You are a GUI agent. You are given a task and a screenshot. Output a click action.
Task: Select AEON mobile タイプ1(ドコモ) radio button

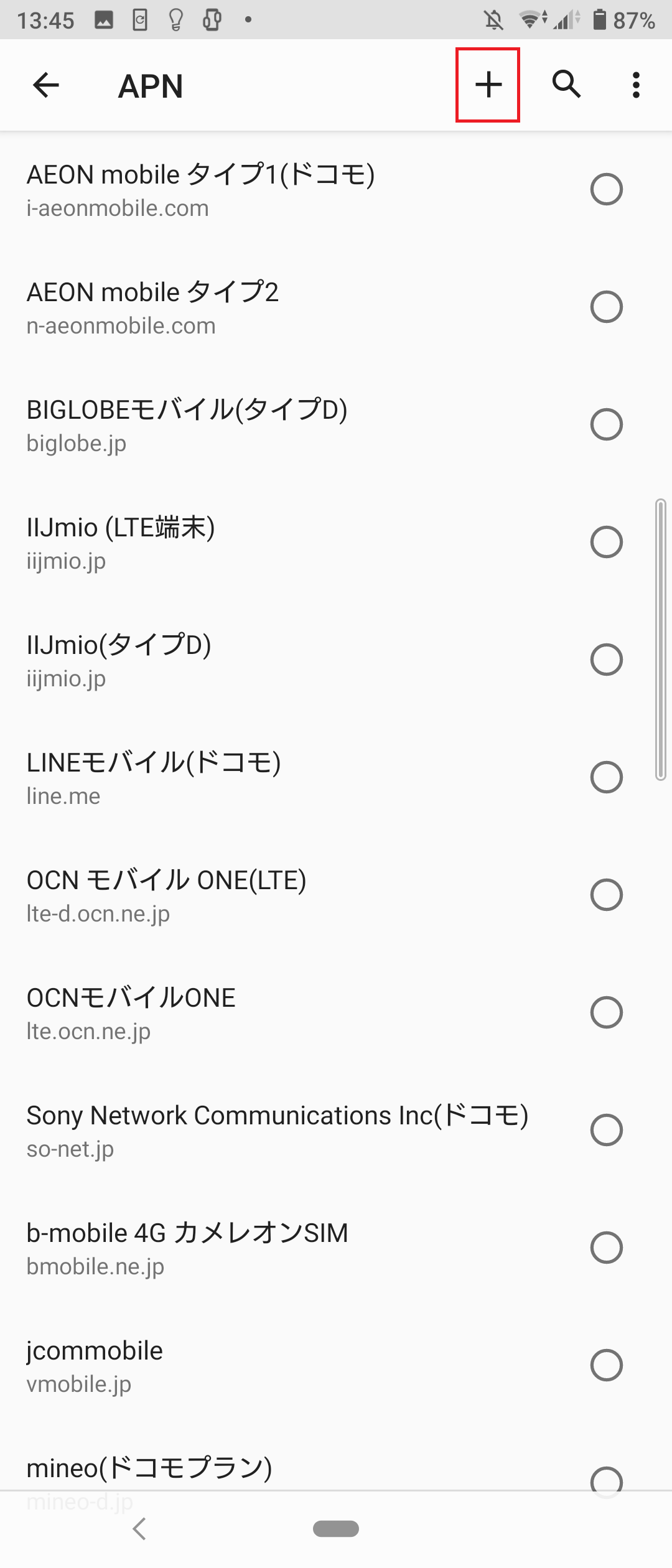606,190
